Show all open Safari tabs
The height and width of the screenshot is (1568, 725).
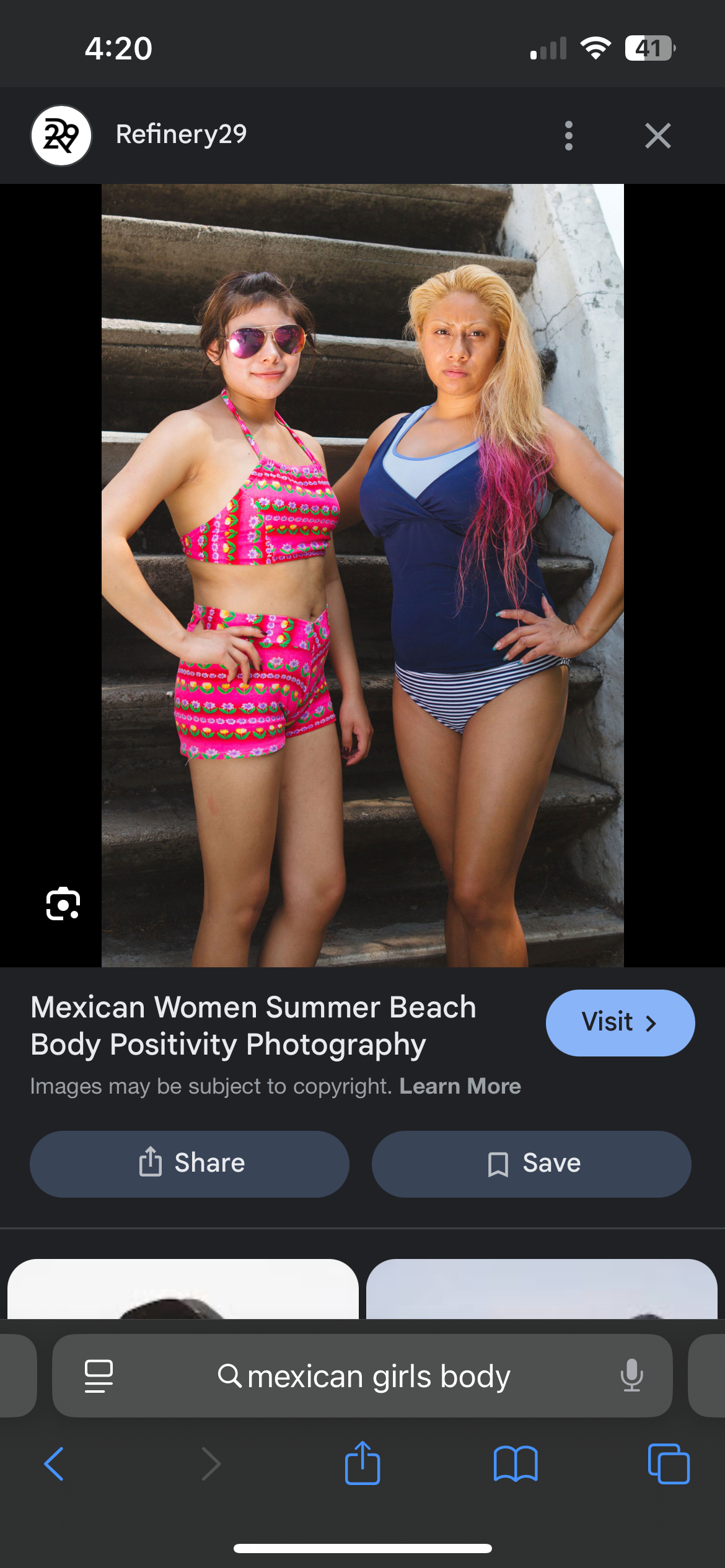pos(668,1464)
